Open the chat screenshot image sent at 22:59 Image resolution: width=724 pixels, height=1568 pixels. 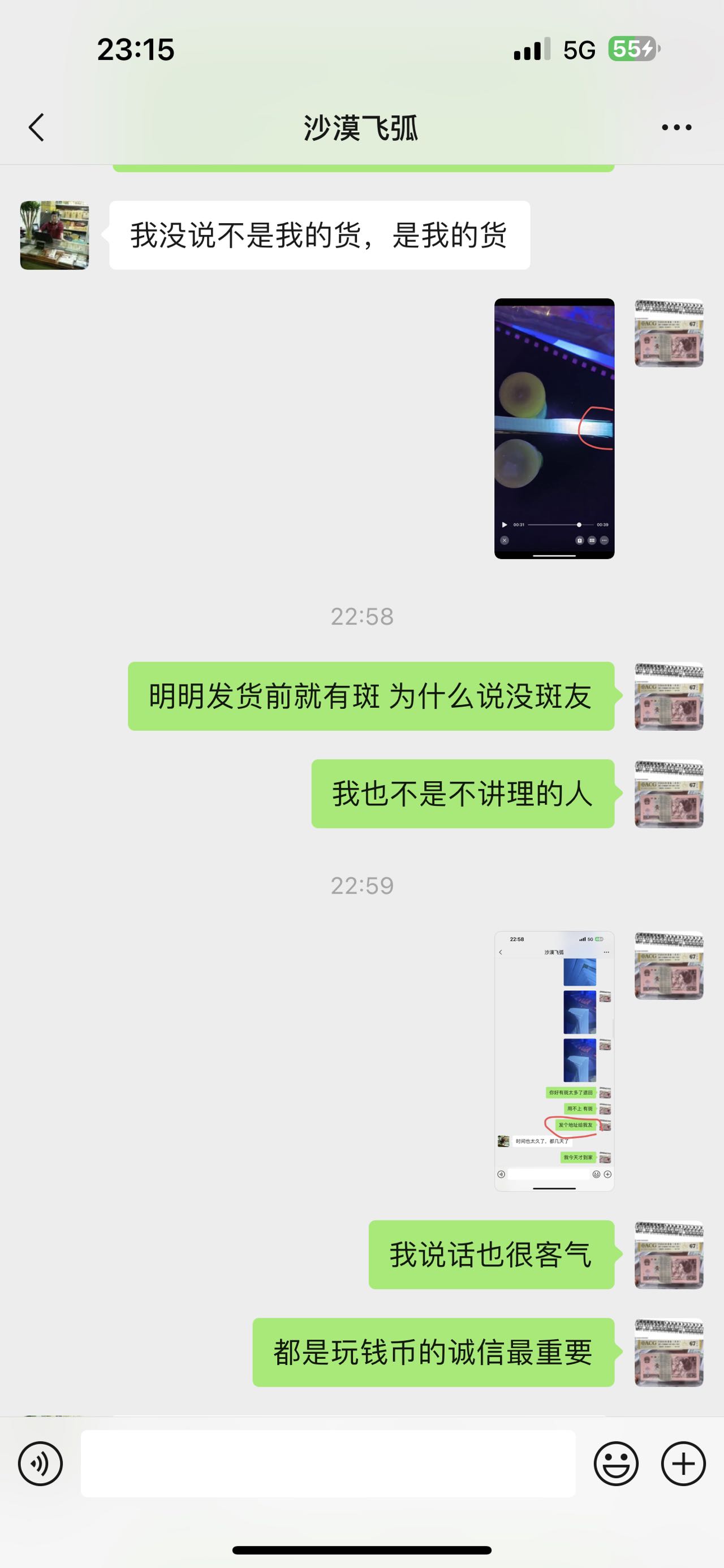554,1060
